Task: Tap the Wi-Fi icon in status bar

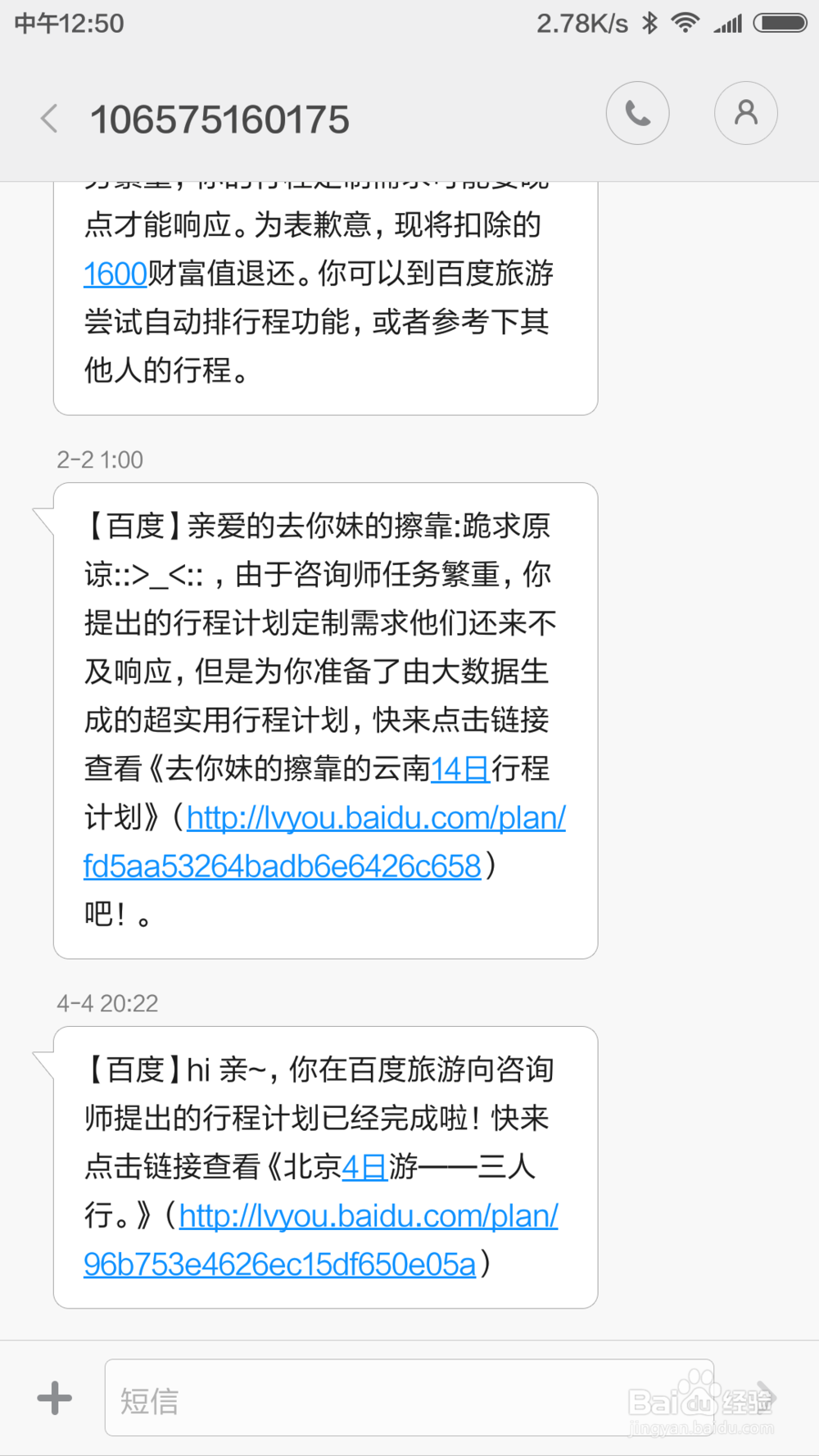Action: tap(686, 22)
